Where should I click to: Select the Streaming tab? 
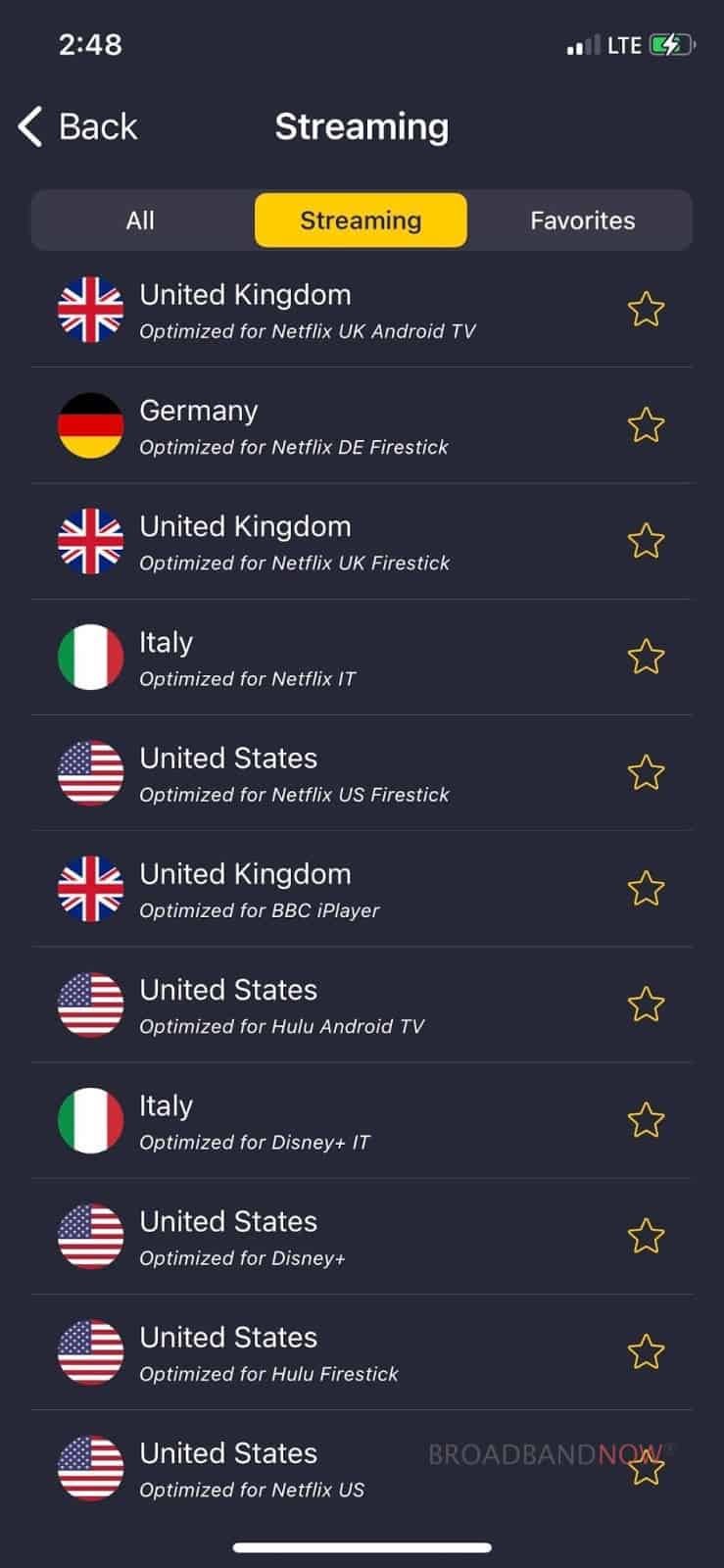point(361,220)
